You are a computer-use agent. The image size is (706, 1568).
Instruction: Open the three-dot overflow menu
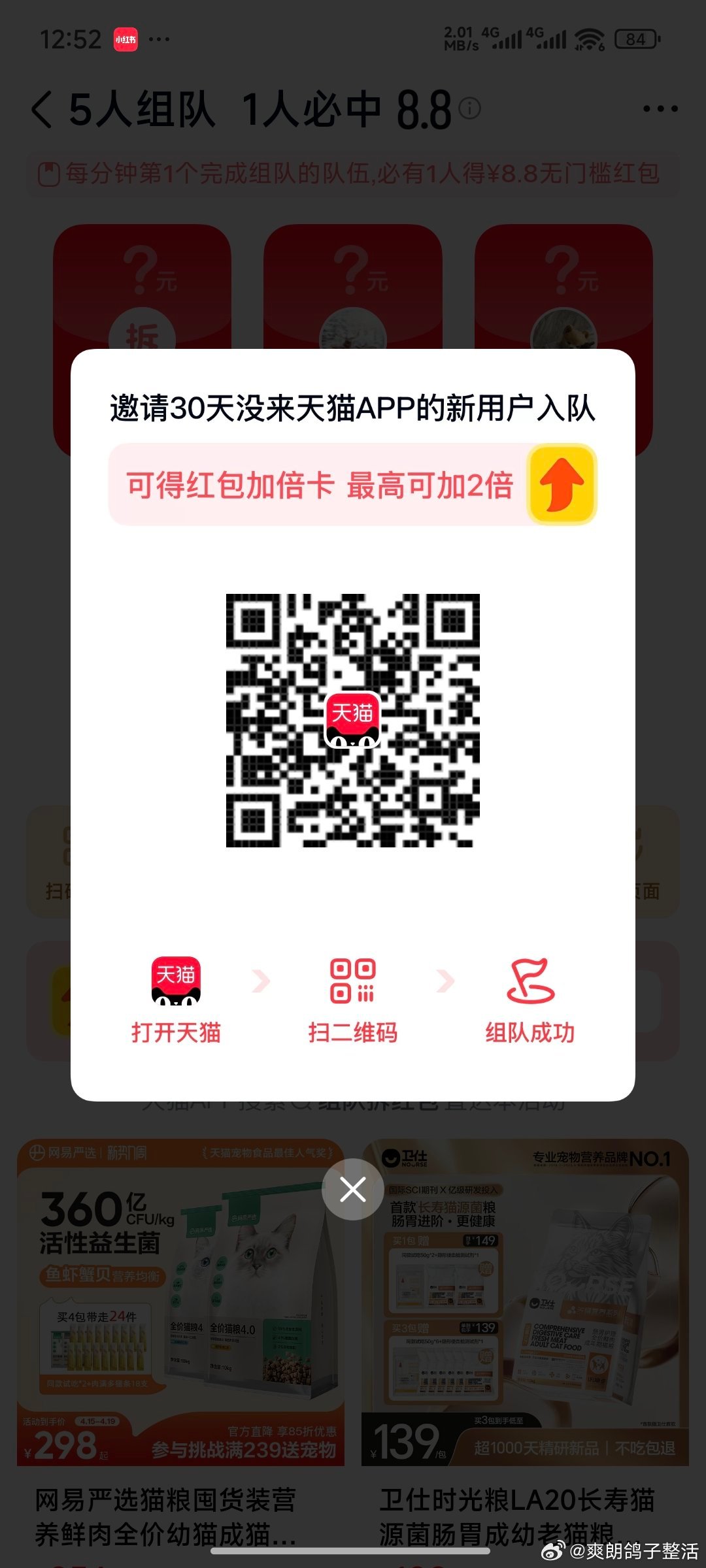click(x=660, y=109)
